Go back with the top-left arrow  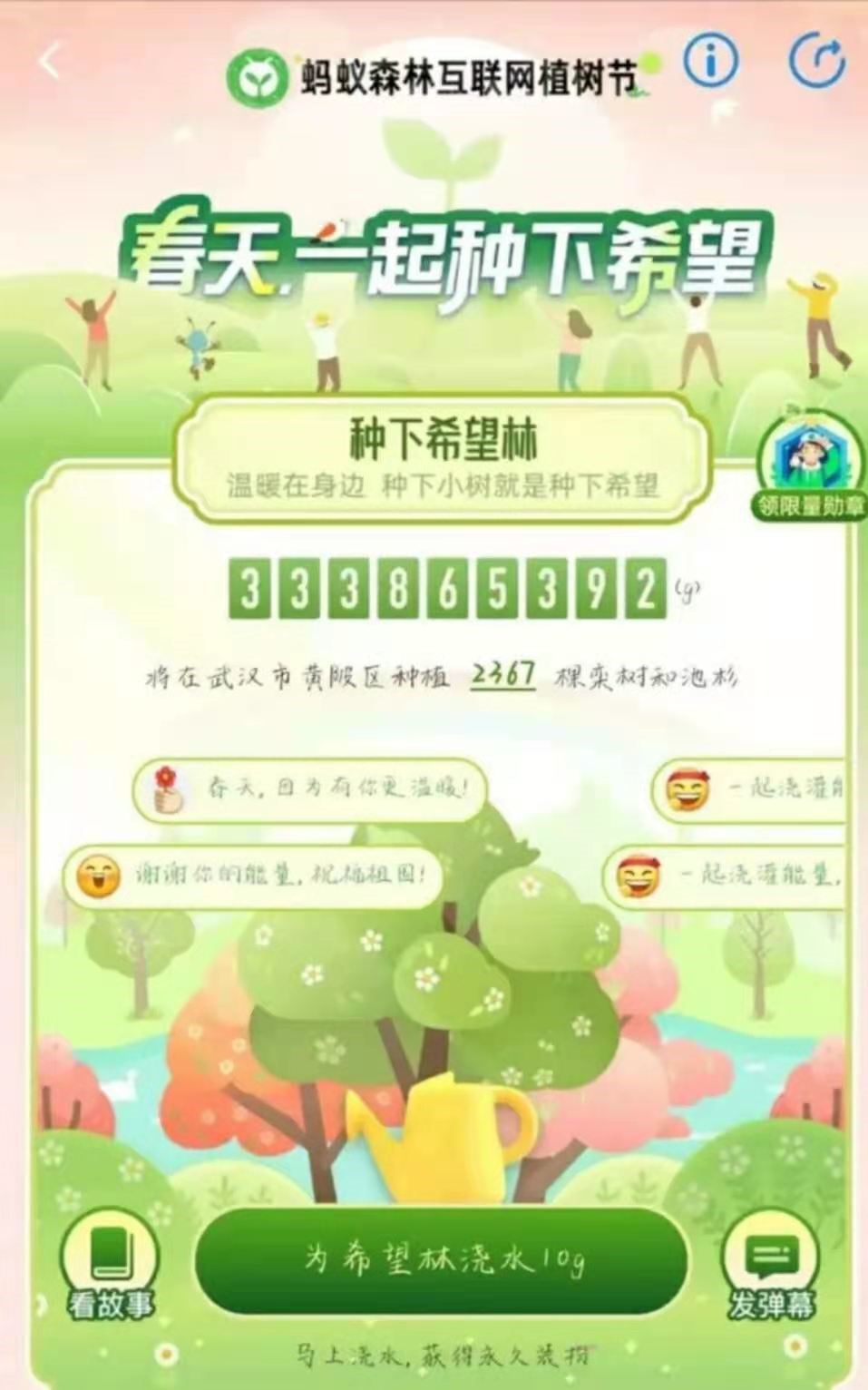coord(51,62)
